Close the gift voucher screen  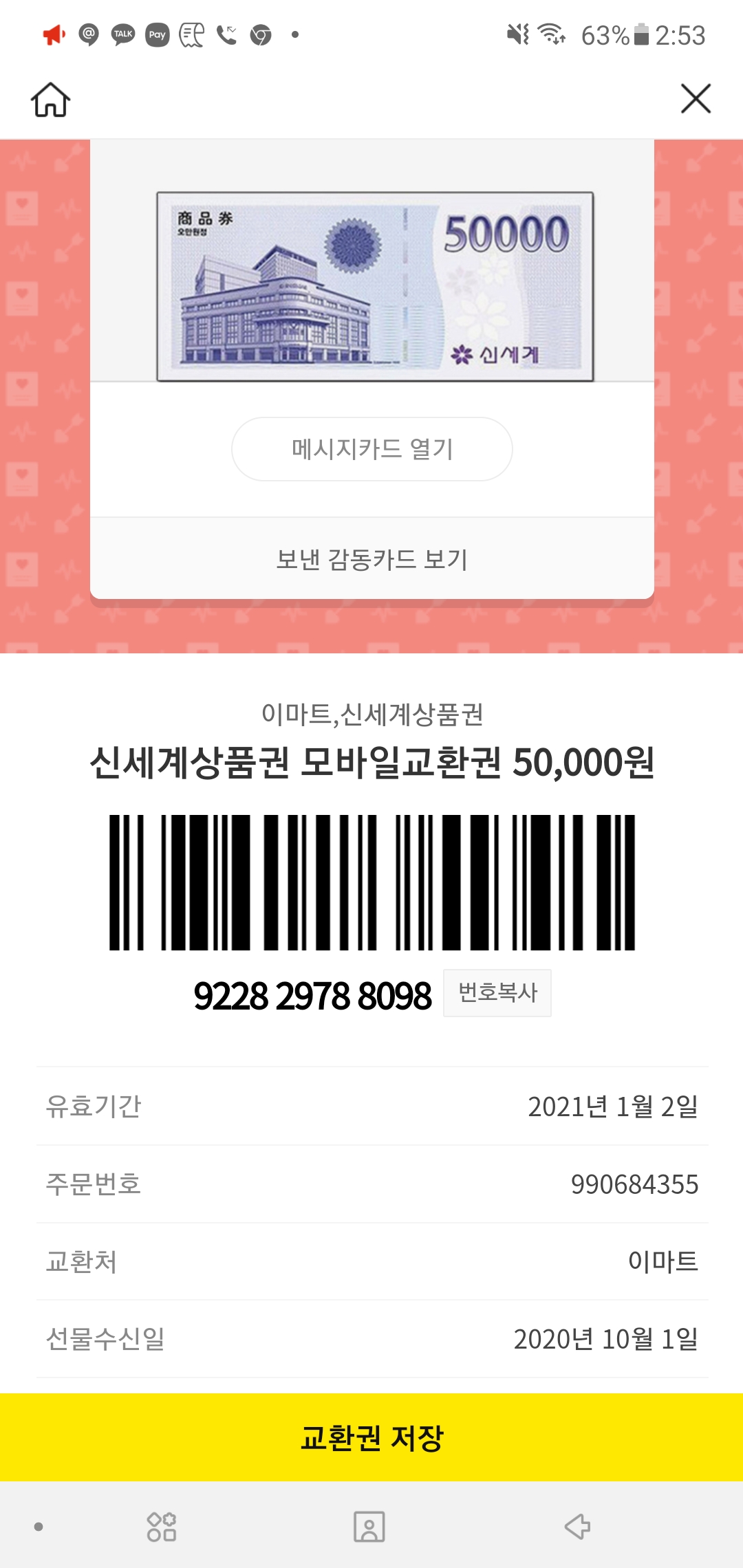click(695, 98)
